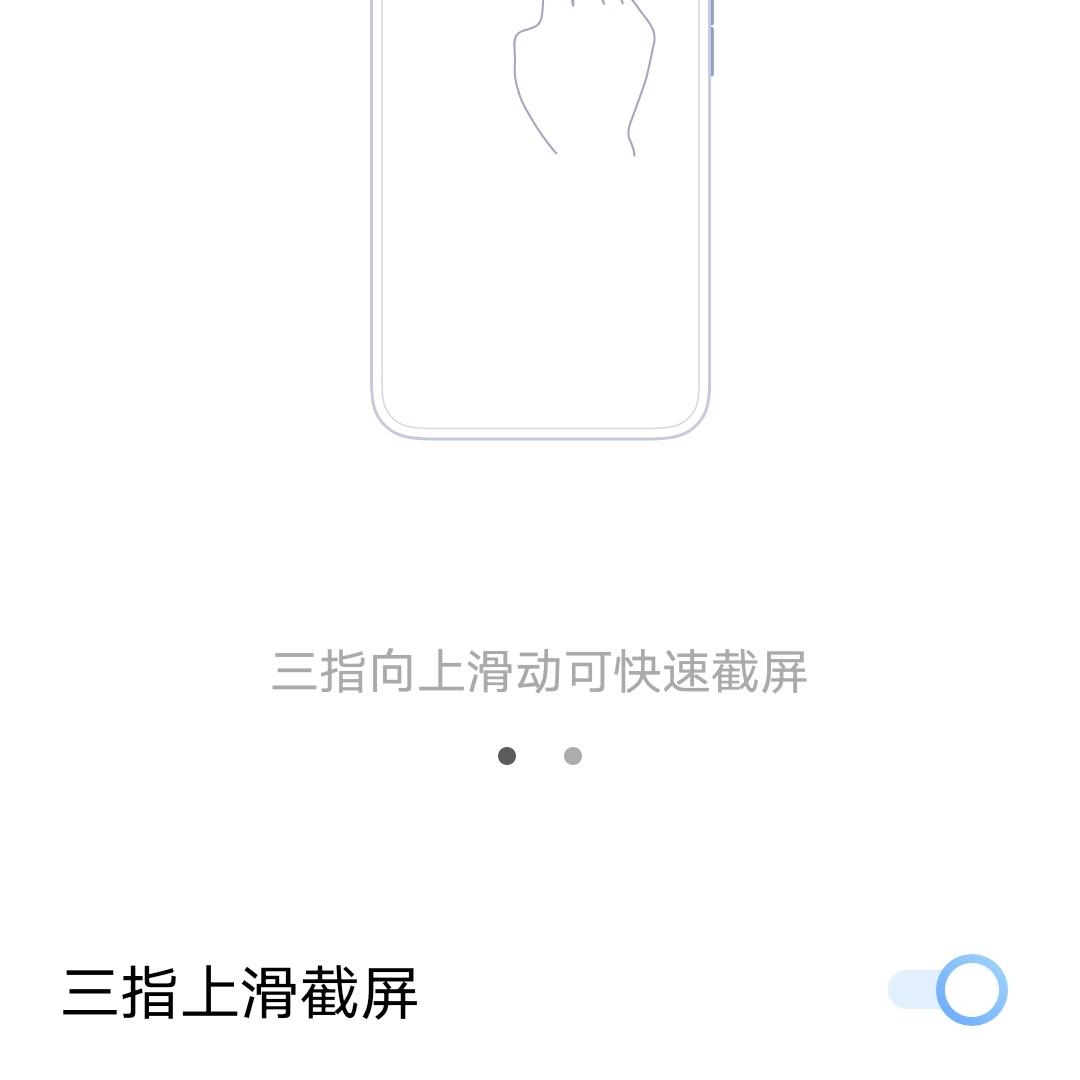Select the second page indicator dot
Screen dimensions: 1080x1080
click(x=573, y=756)
